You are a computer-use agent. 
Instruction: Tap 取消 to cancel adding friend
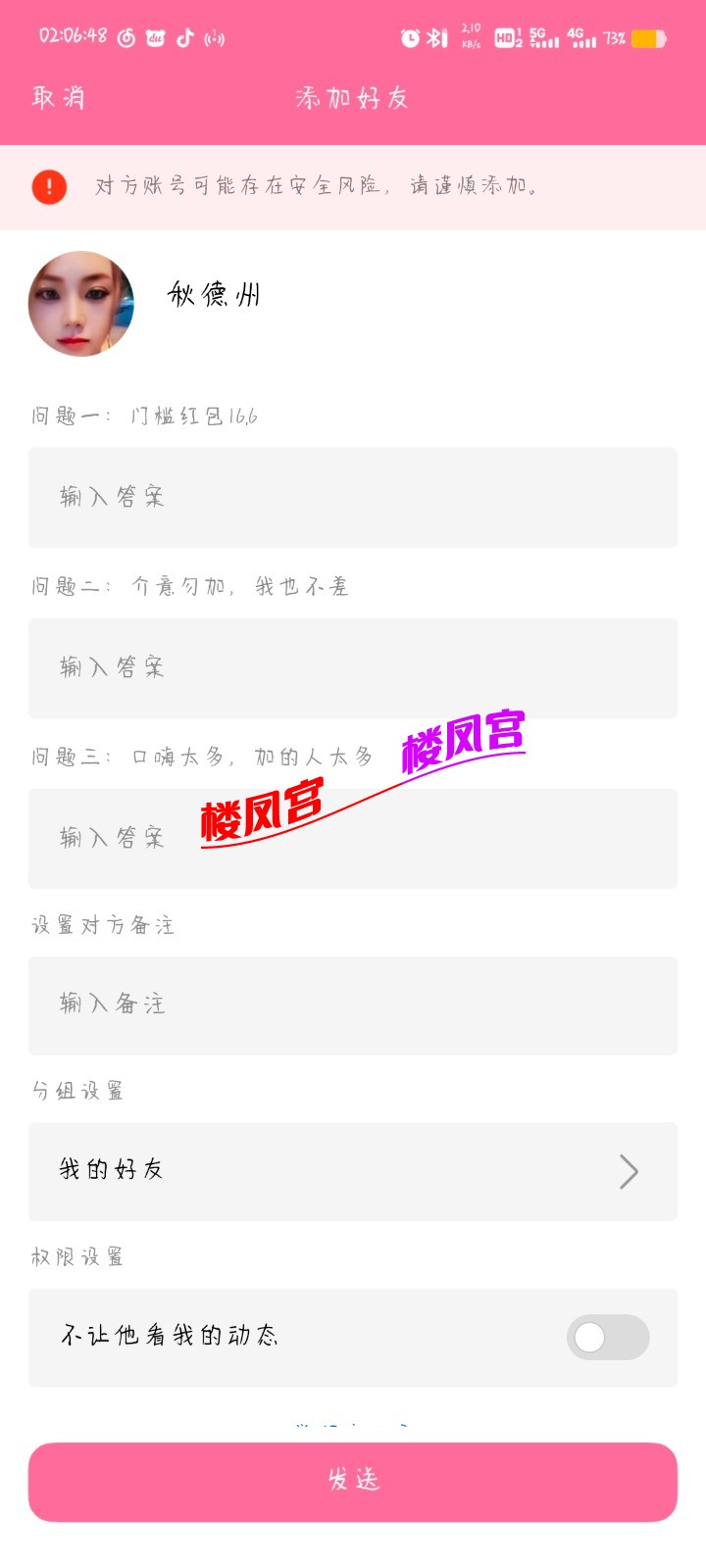(58, 98)
